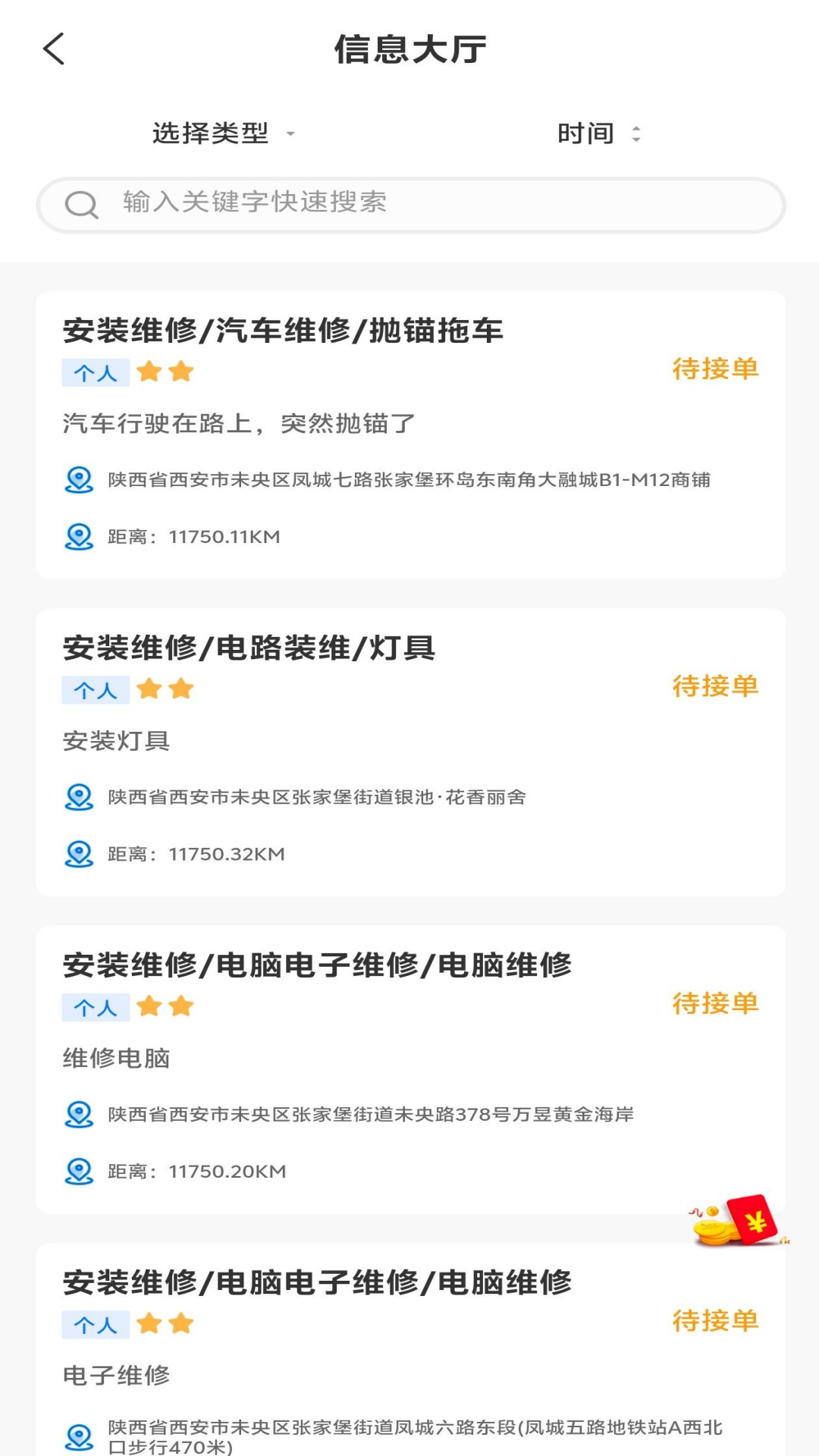The image size is (819, 1456).
Task: Open the 选择类型 filter dropdown
Action: pyautogui.click(x=209, y=133)
